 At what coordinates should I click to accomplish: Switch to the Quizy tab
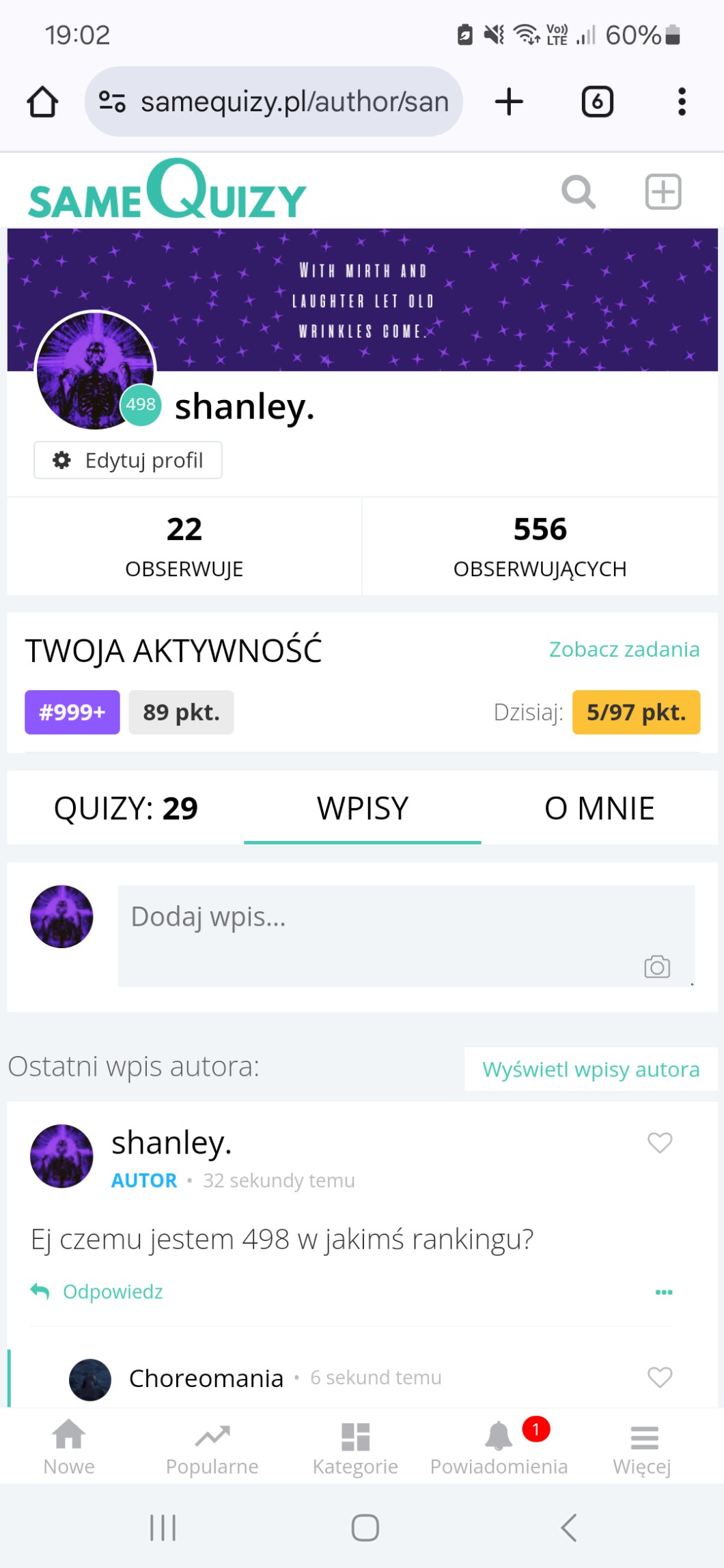[126, 808]
